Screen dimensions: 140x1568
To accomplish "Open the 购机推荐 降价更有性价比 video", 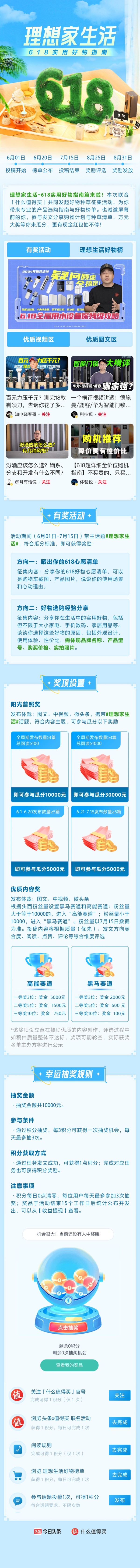I will tap(102, 441).
